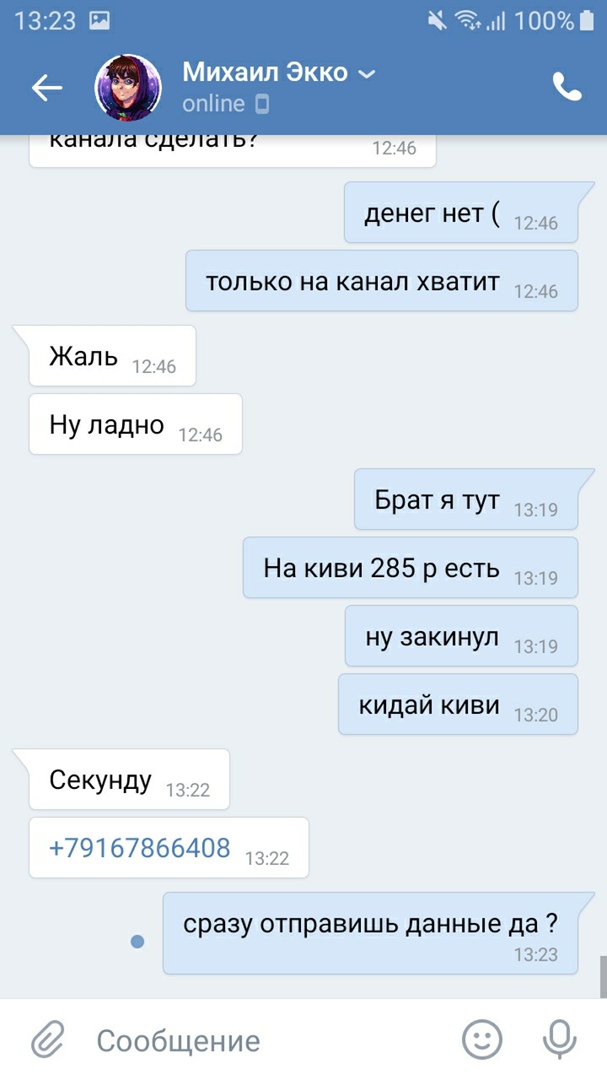This screenshot has height=1080, width=607.
Task: Open Михаил Экко's profile avatar
Action: click(x=128, y=88)
